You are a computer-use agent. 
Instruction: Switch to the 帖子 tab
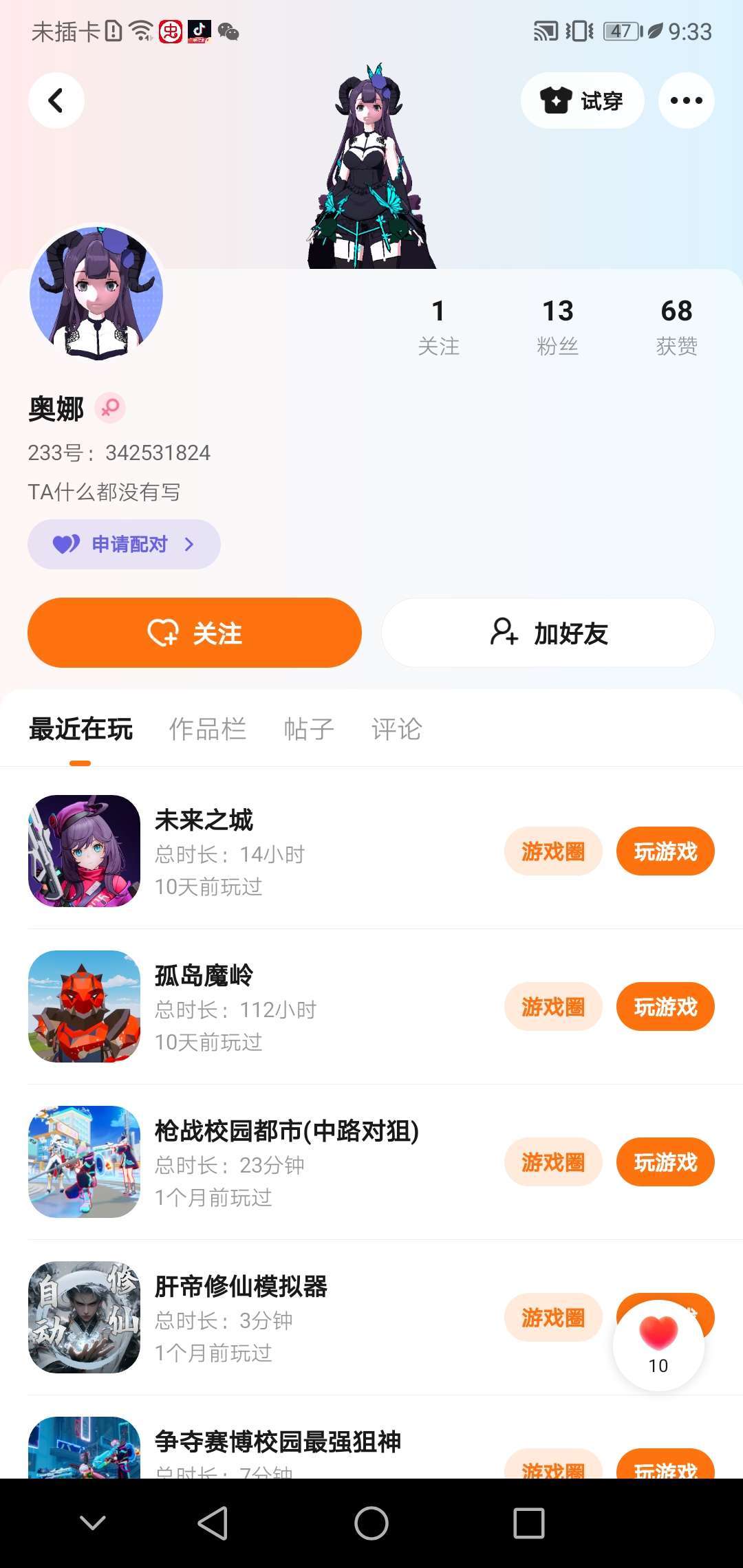(309, 729)
